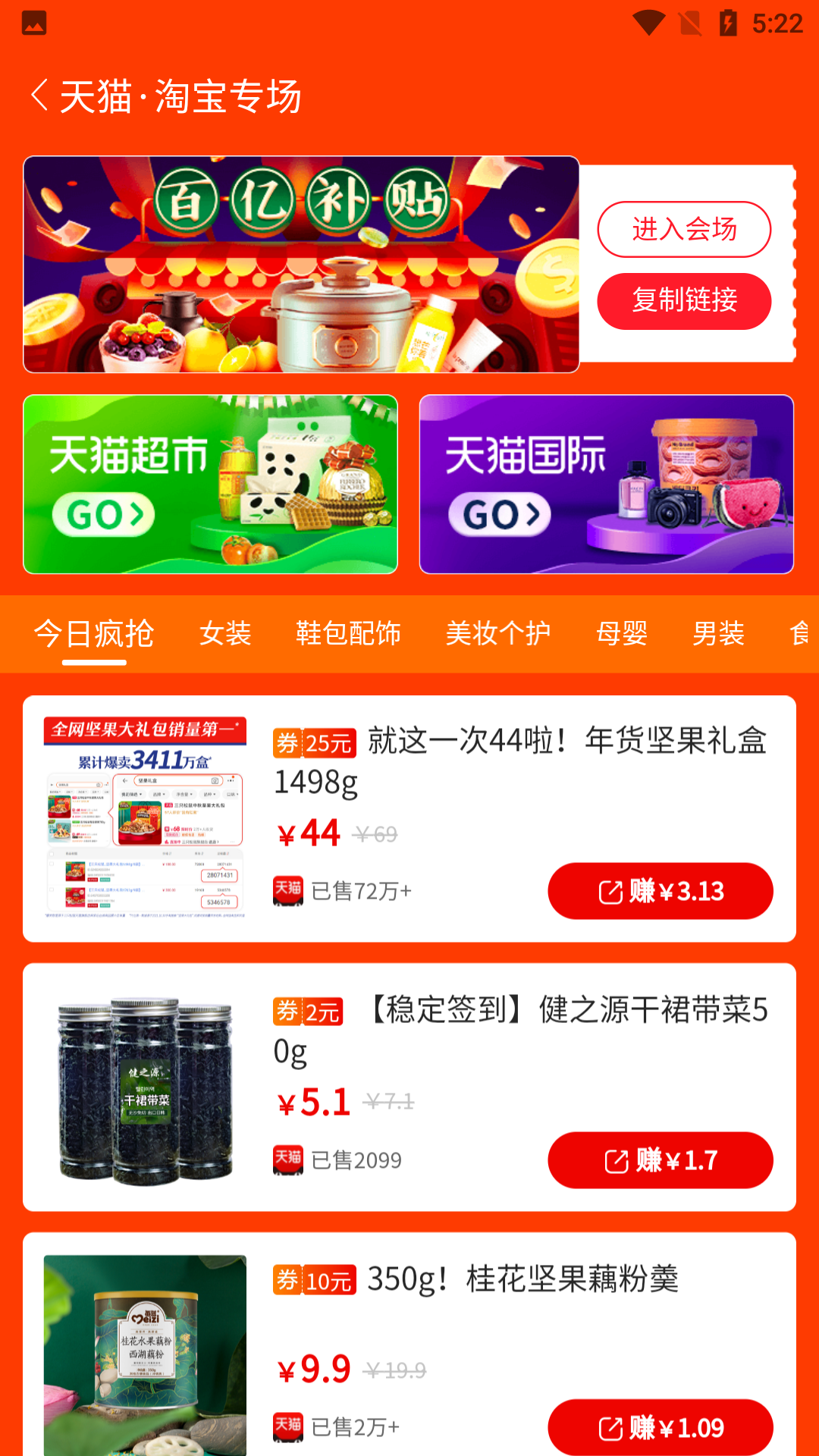Select the 今日疯抢 tab
Viewport: 819px width, 1456px height.
click(x=94, y=633)
